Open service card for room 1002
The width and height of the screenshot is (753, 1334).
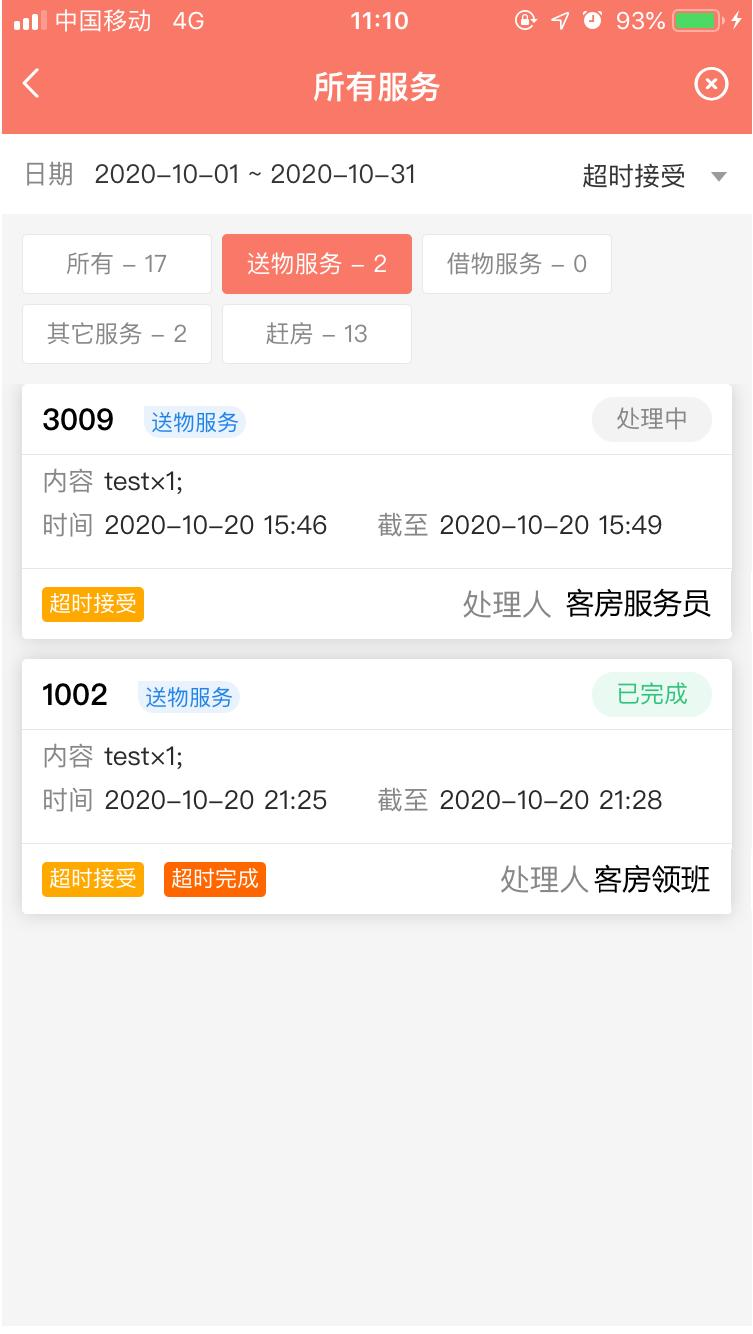pyautogui.click(x=376, y=786)
